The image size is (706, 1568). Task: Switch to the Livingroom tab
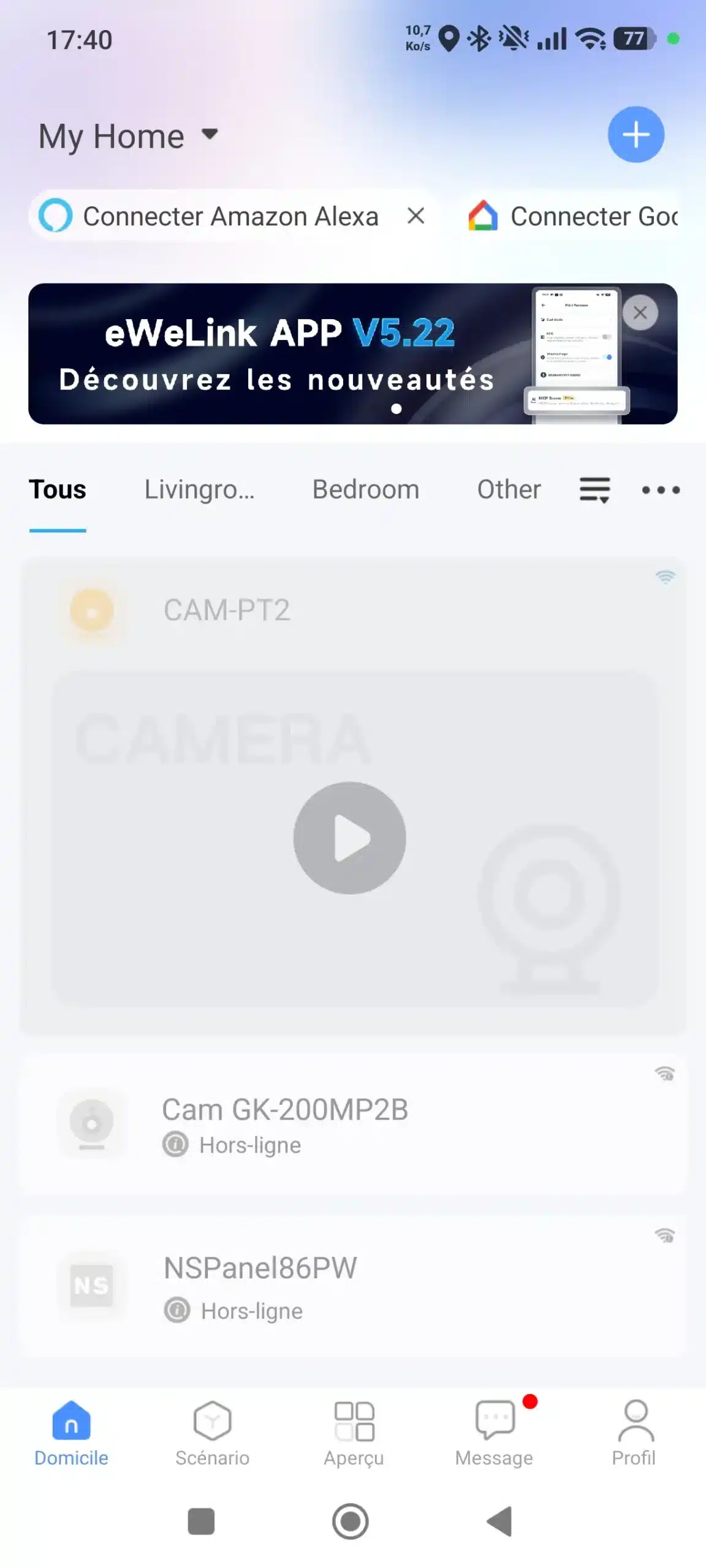click(199, 489)
